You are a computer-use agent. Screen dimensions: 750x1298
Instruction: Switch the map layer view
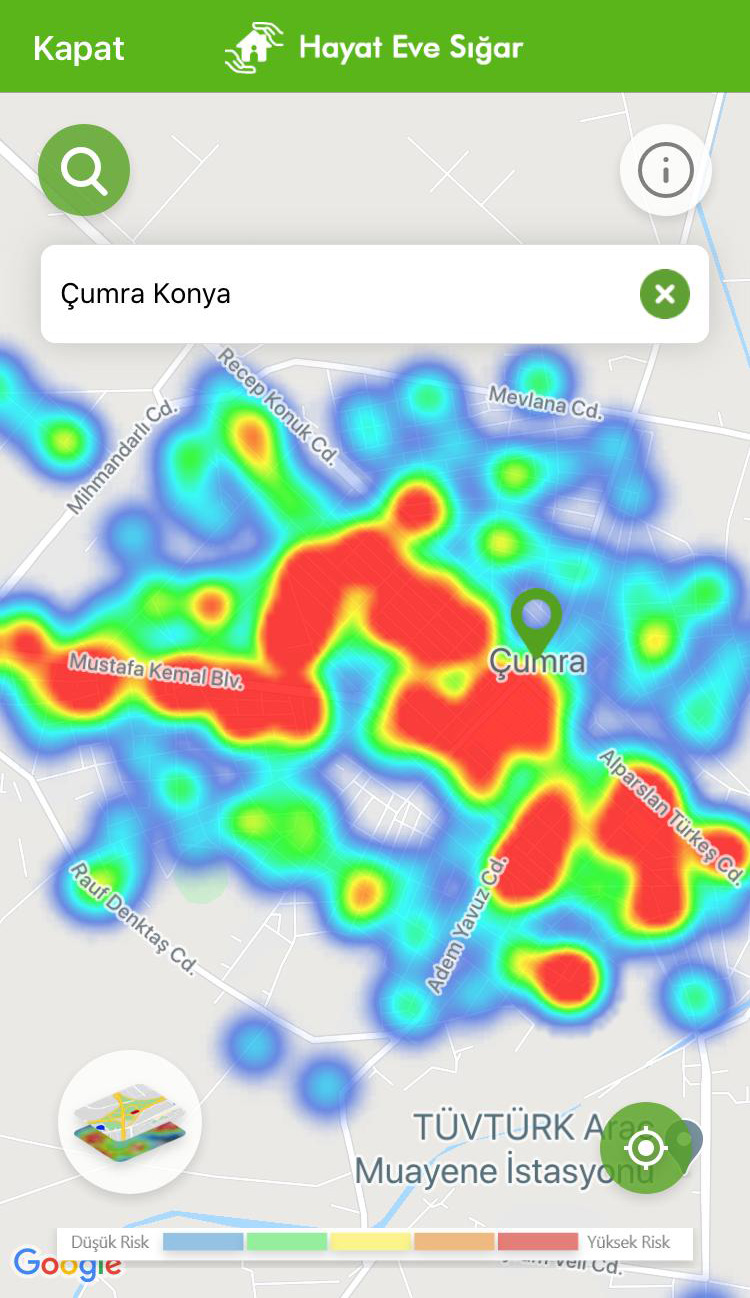(130, 1121)
